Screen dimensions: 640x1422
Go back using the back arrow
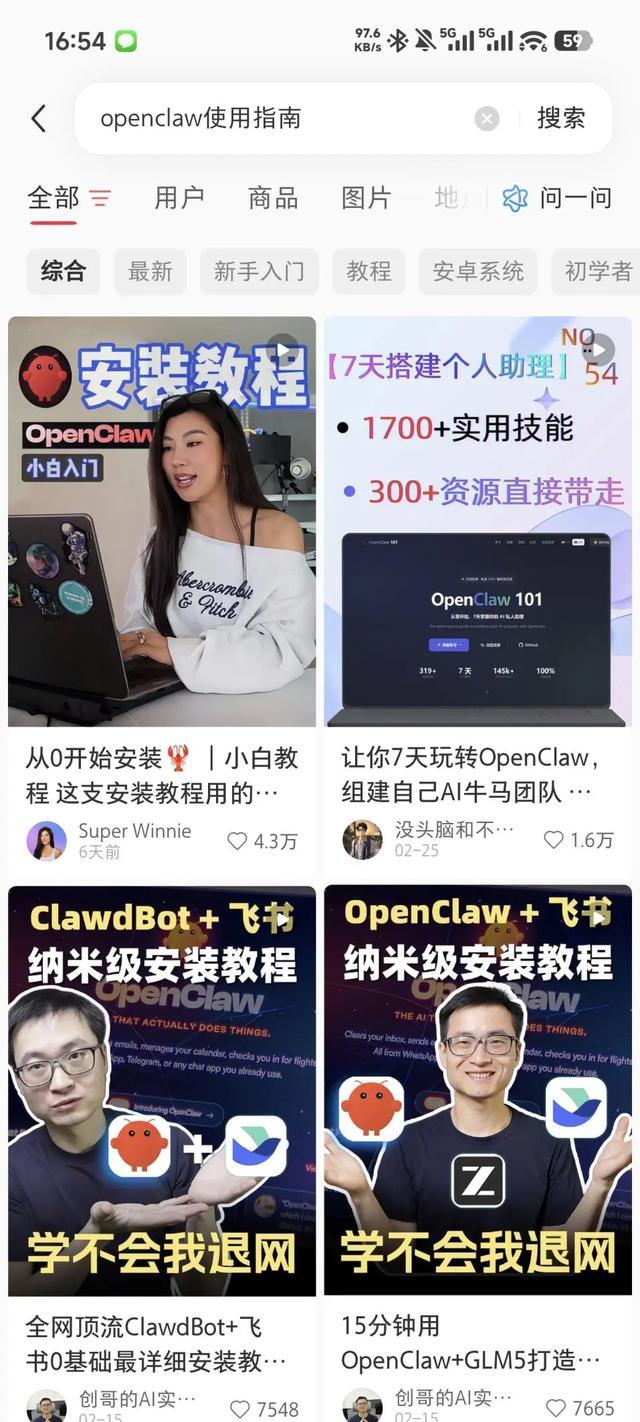39,119
